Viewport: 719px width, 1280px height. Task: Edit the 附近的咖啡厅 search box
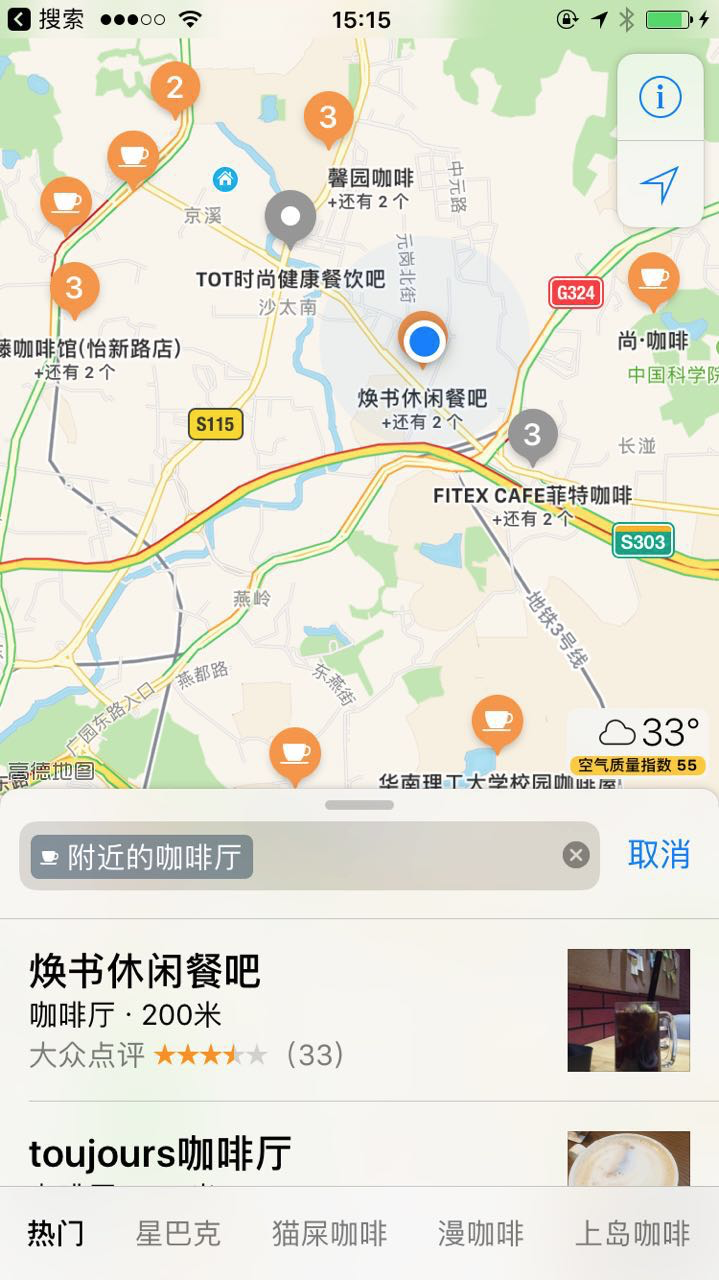point(309,856)
